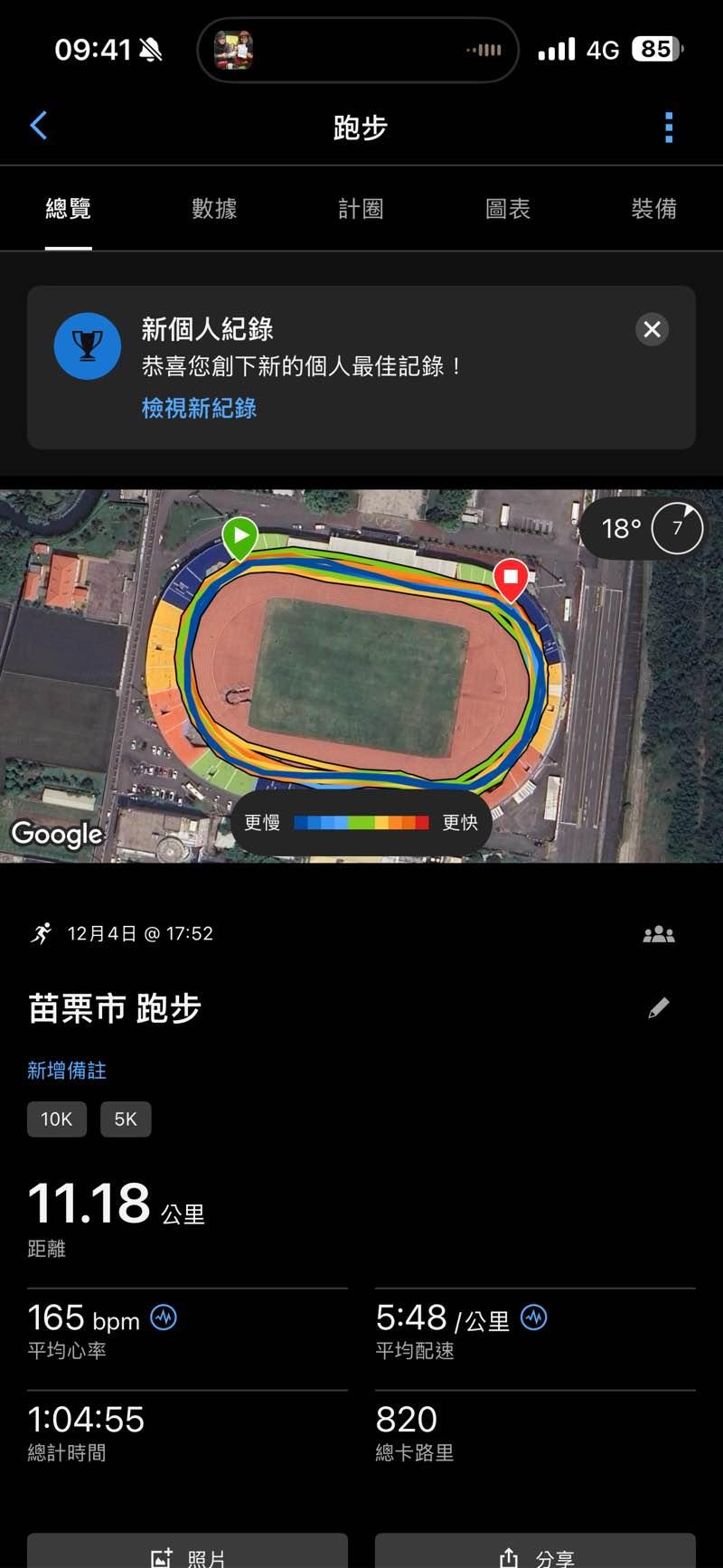This screenshot has height=1568, width=723.
Task: Share this run using 分享
Action: tap(535, 1552)
